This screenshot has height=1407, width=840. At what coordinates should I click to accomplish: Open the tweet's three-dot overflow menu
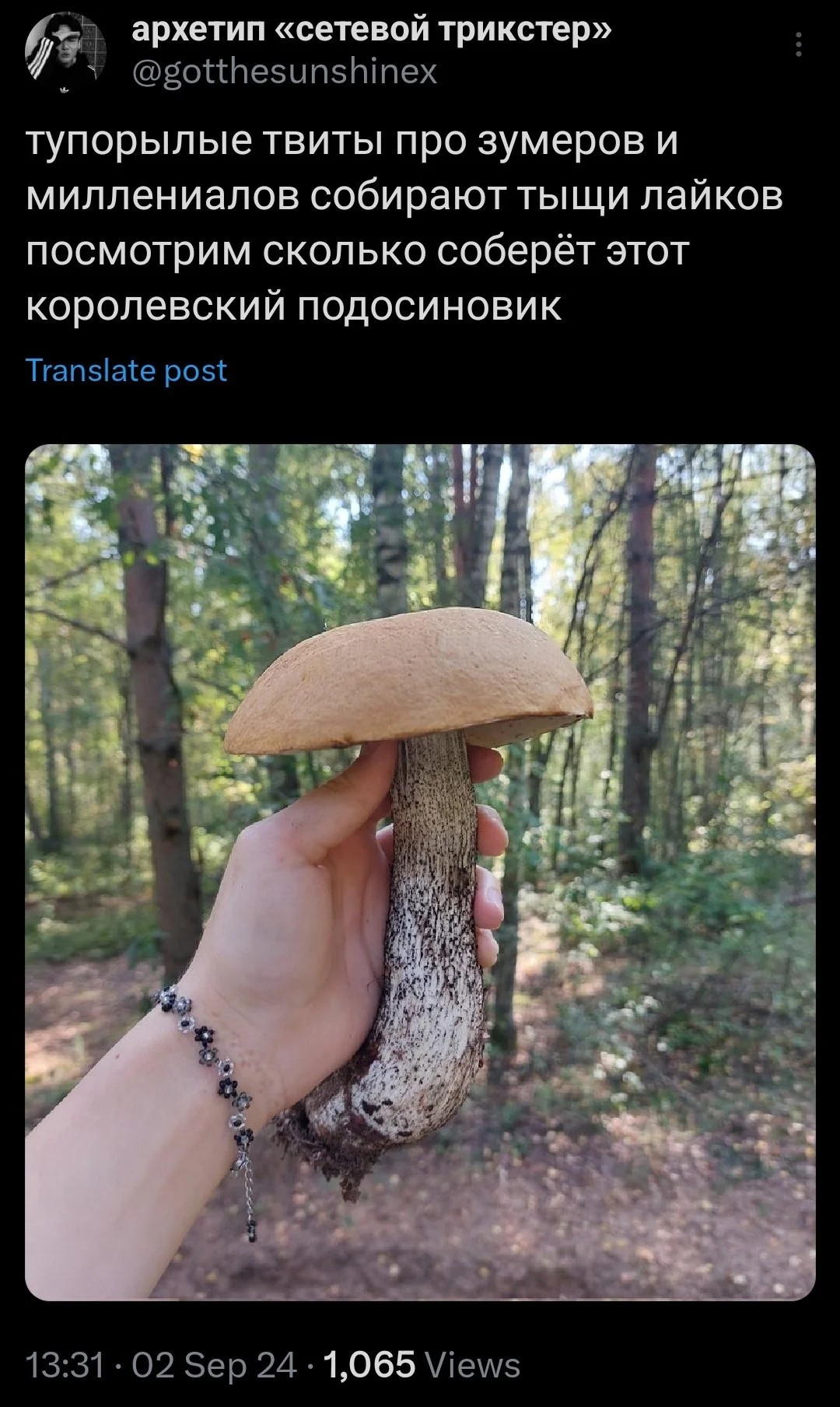(x=798, y=44)
